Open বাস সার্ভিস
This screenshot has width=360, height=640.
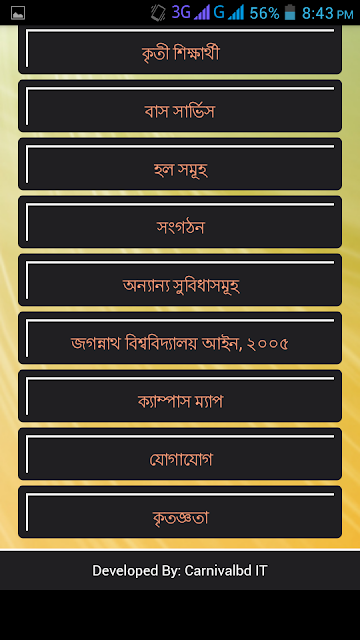[180, 106]
